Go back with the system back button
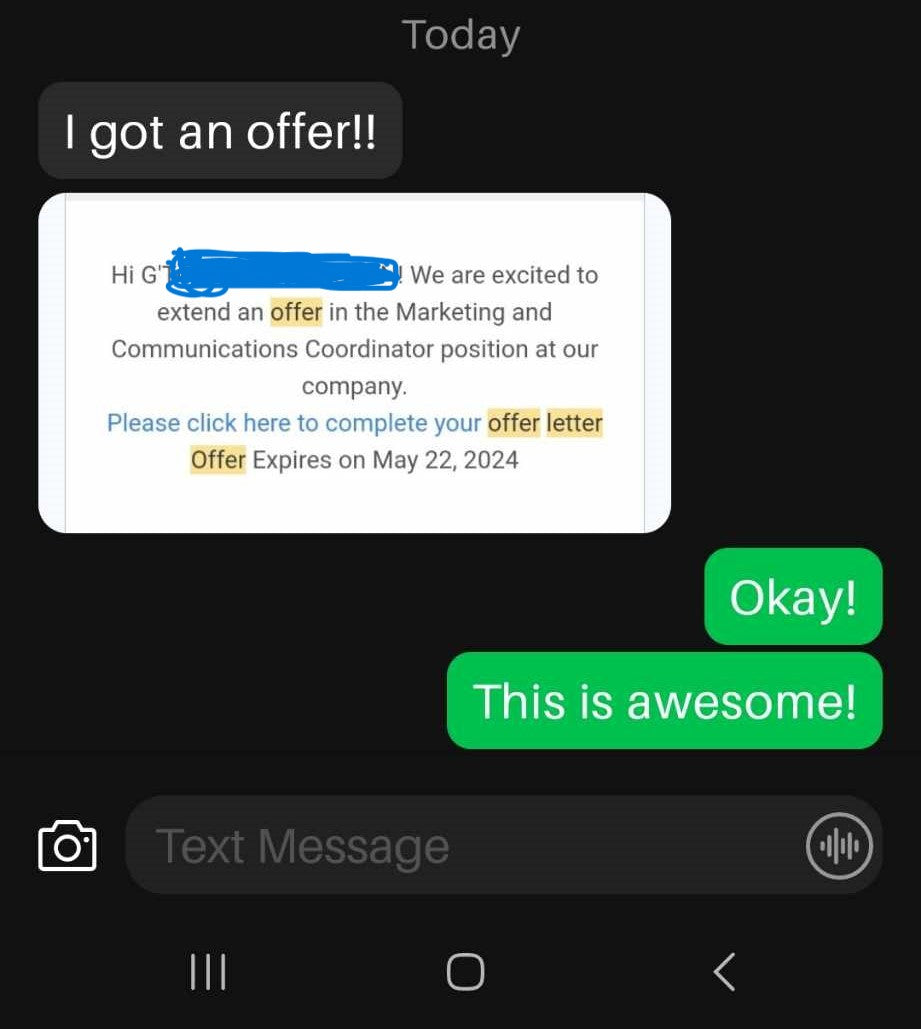This screenshot has height=1029, width=921. (724, 971)
